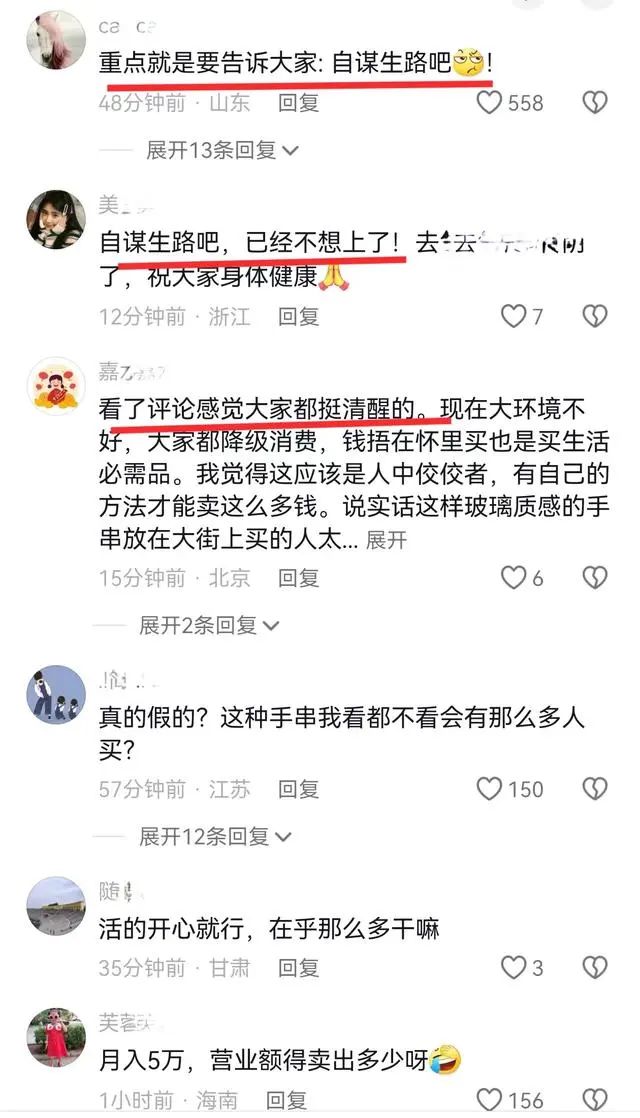Viewport: 640px width, 1118px height.
Task: Reply to the comment from 浙江
Action: click(x=298, y=317)
